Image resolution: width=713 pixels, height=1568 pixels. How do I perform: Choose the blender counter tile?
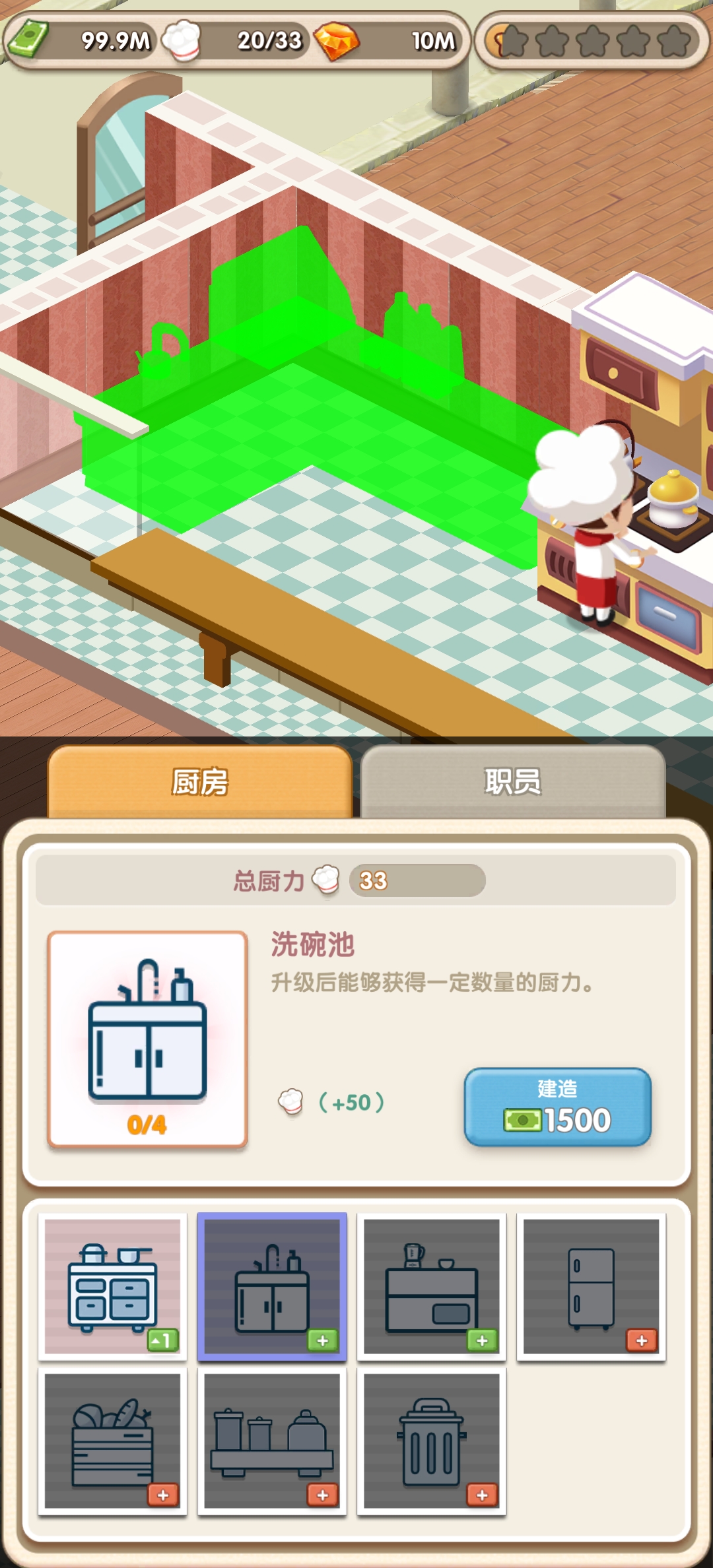[x=432, y=1286]
